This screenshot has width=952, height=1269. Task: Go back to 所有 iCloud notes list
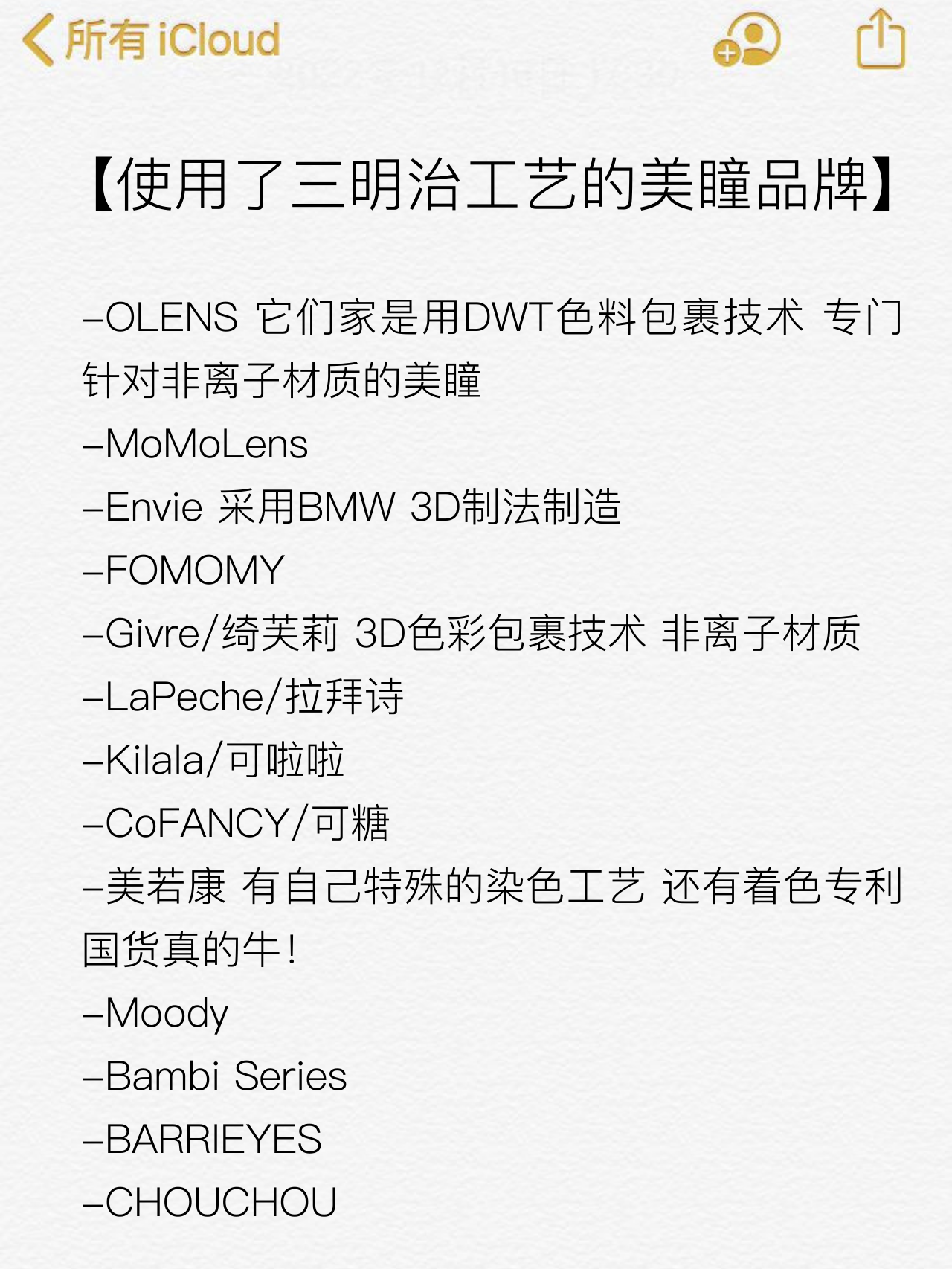coord(151,40)
